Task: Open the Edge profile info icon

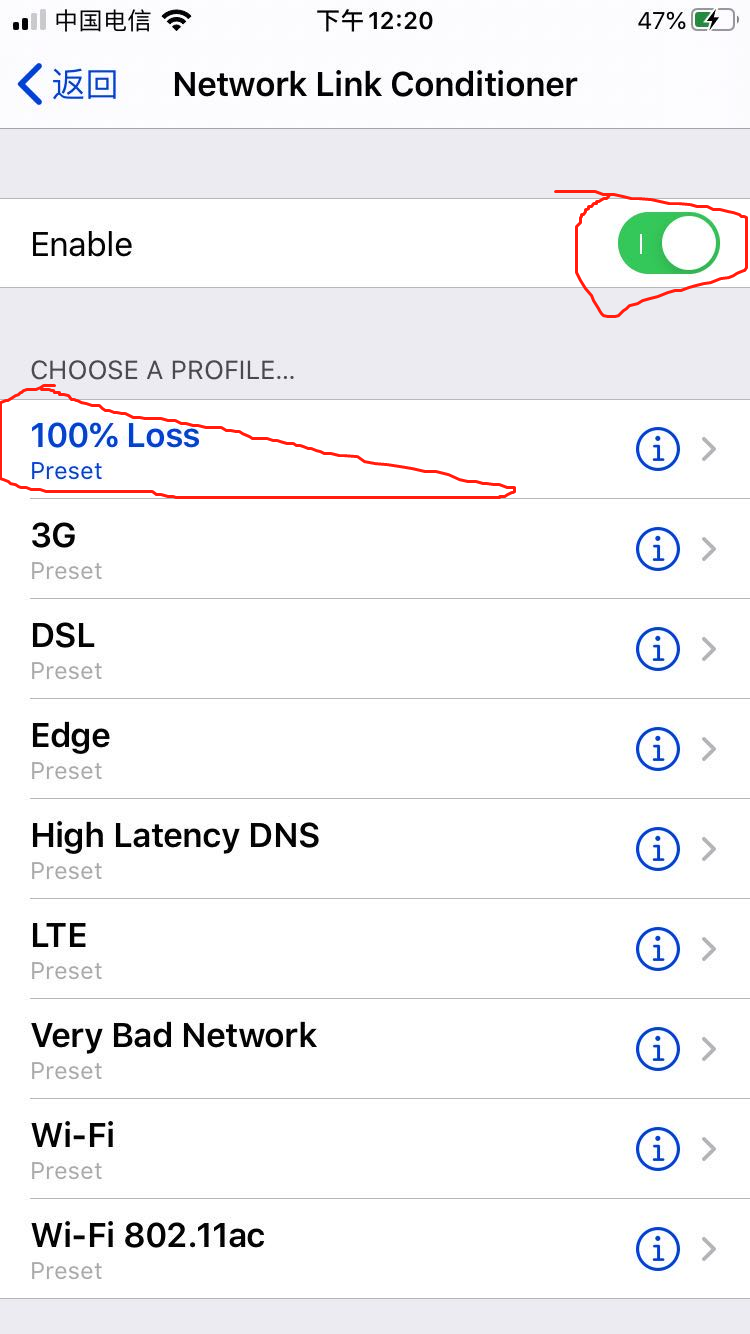Action: [x=657, y=749]
